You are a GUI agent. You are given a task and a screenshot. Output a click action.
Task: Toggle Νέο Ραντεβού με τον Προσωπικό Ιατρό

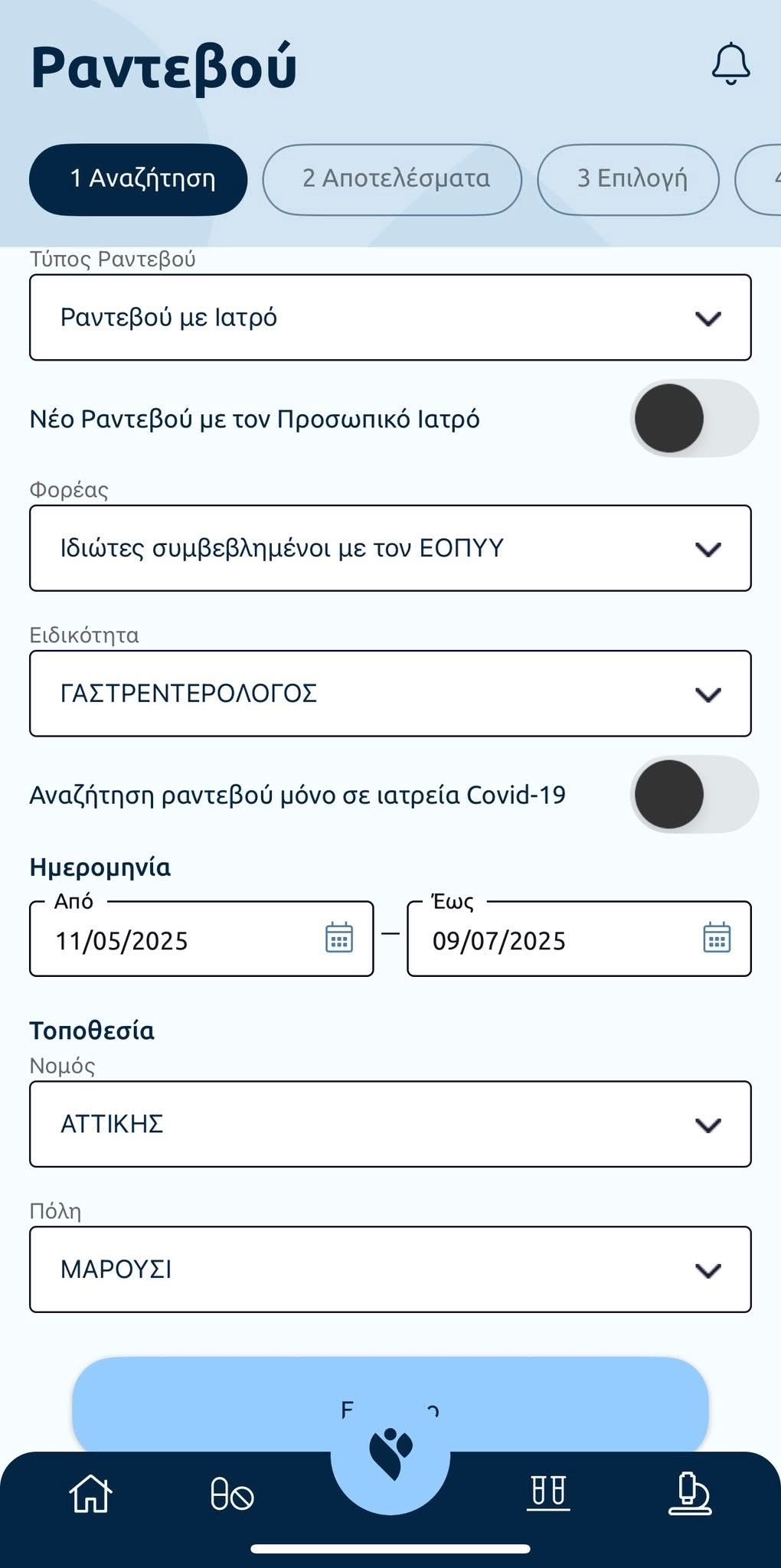coord(693,419)
